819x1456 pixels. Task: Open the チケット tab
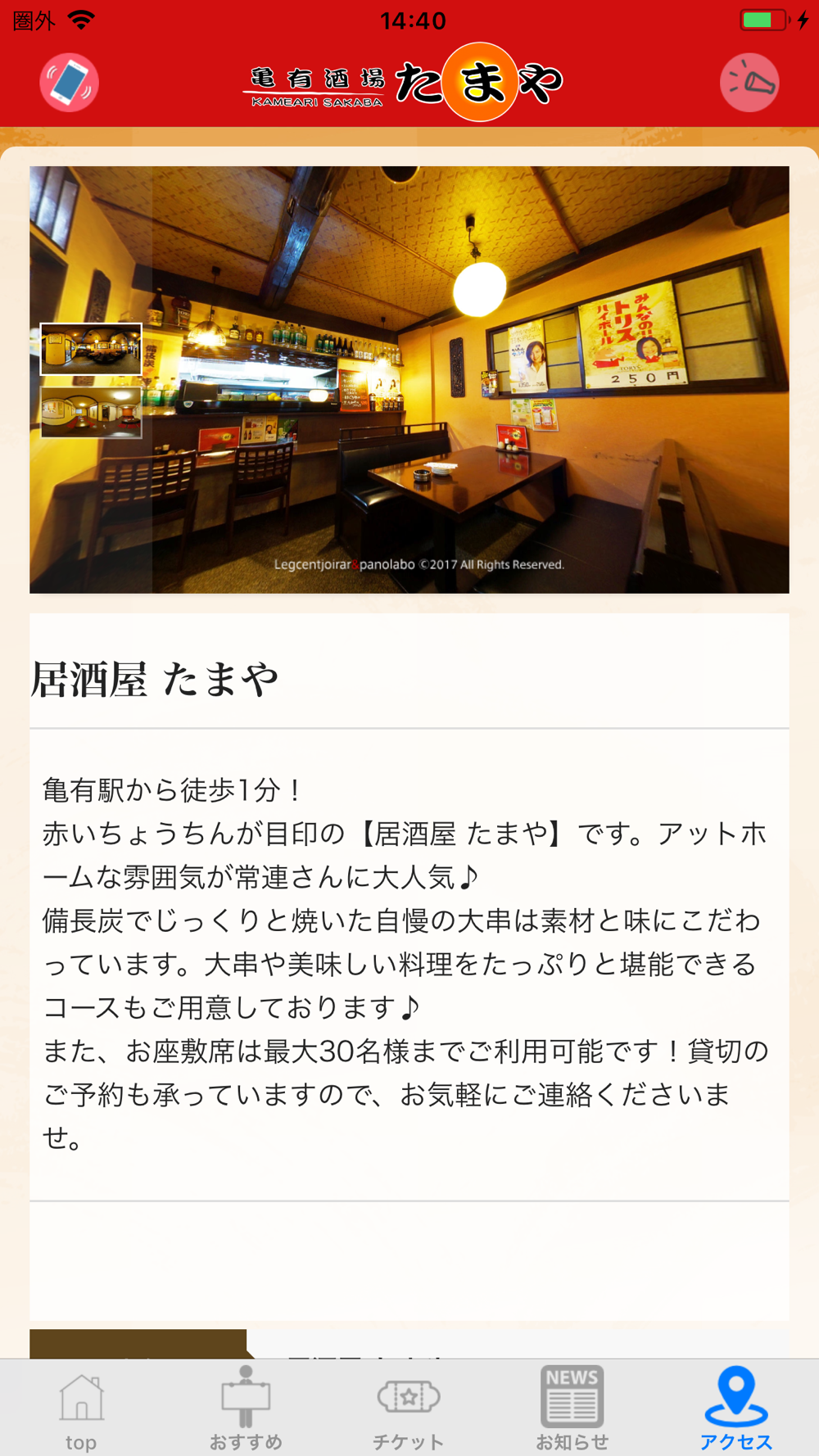409,1409
